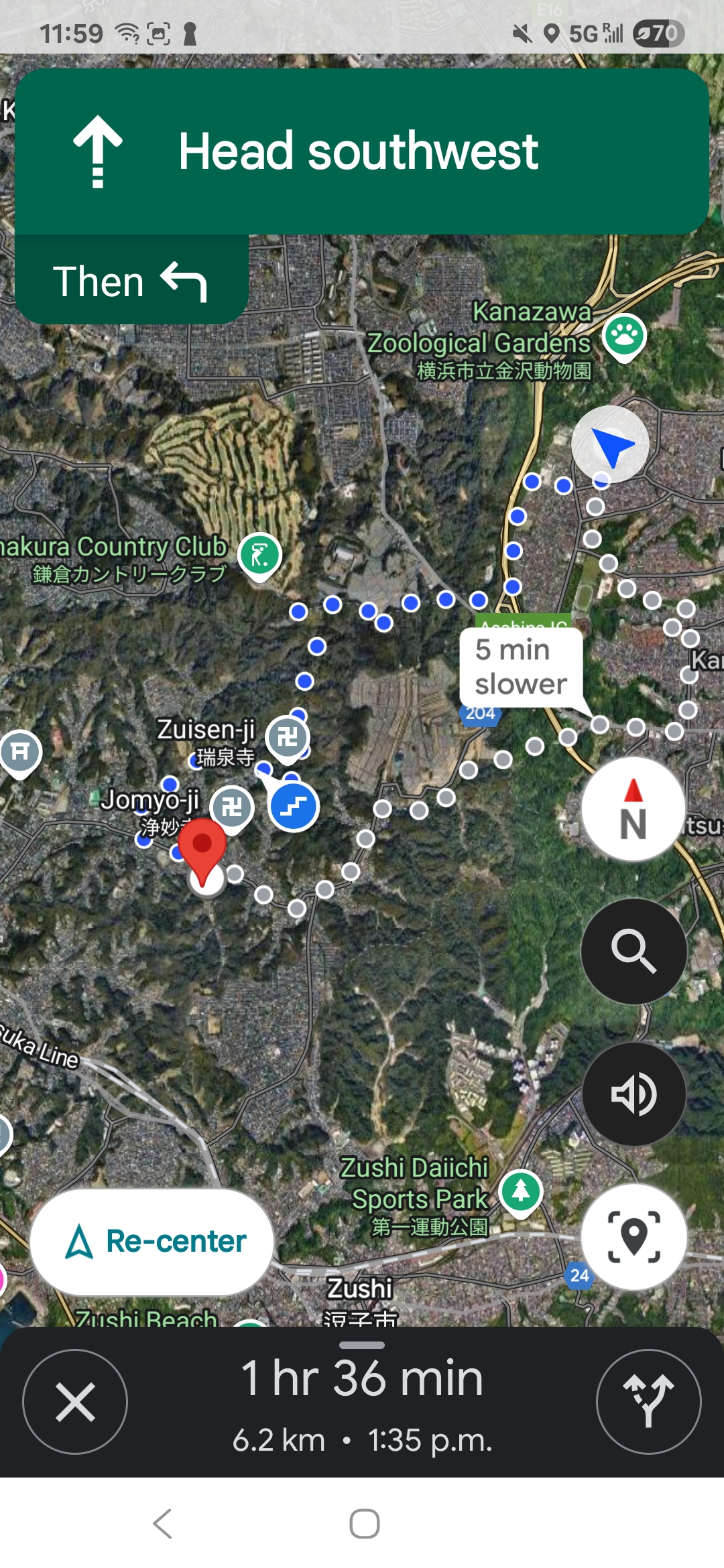The height and width of the screenshot is (1568, 724).
Task: Open Zuisen-ji temple marker
Action: (x=288, y=738)
